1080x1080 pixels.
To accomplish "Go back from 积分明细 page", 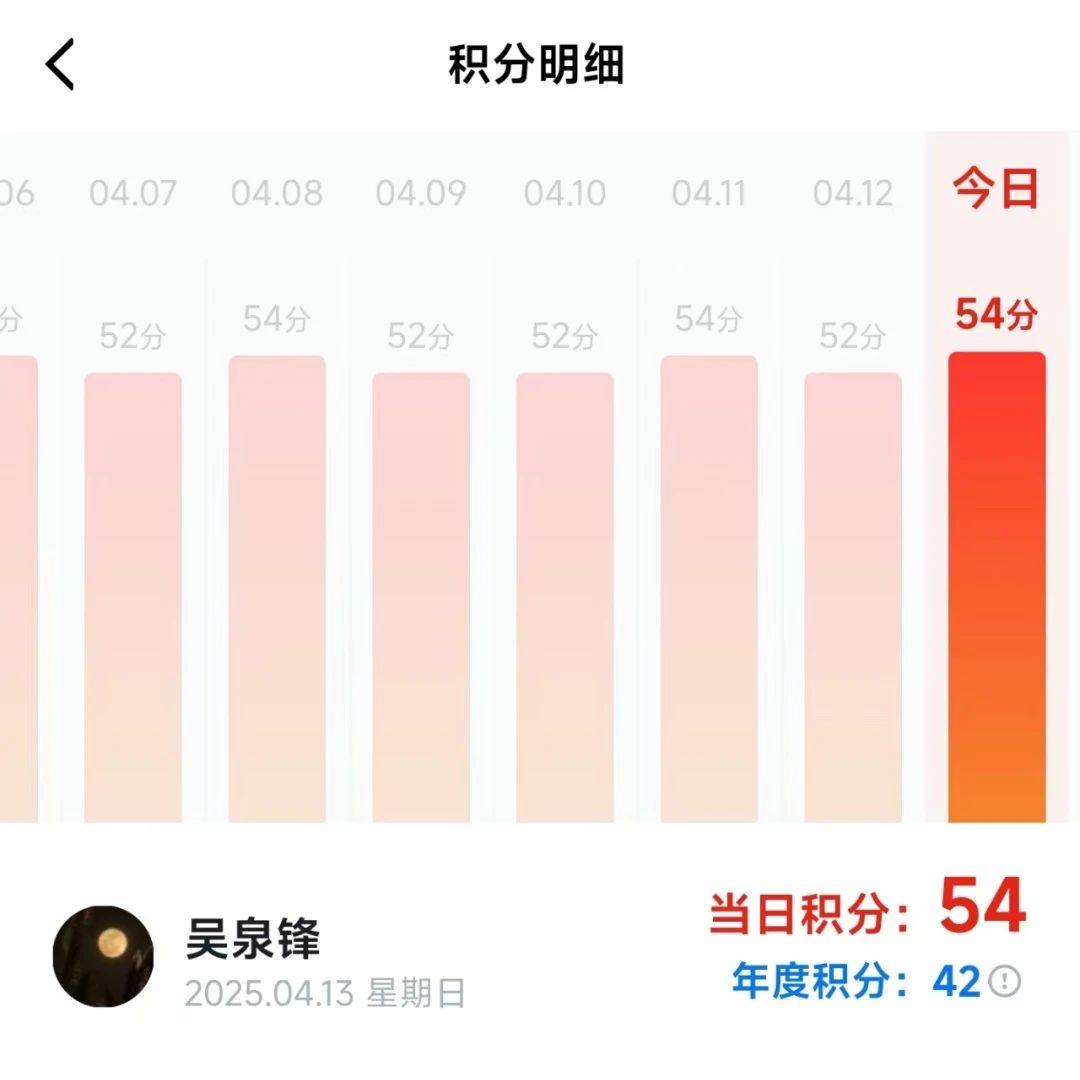I will click(60, 66).
